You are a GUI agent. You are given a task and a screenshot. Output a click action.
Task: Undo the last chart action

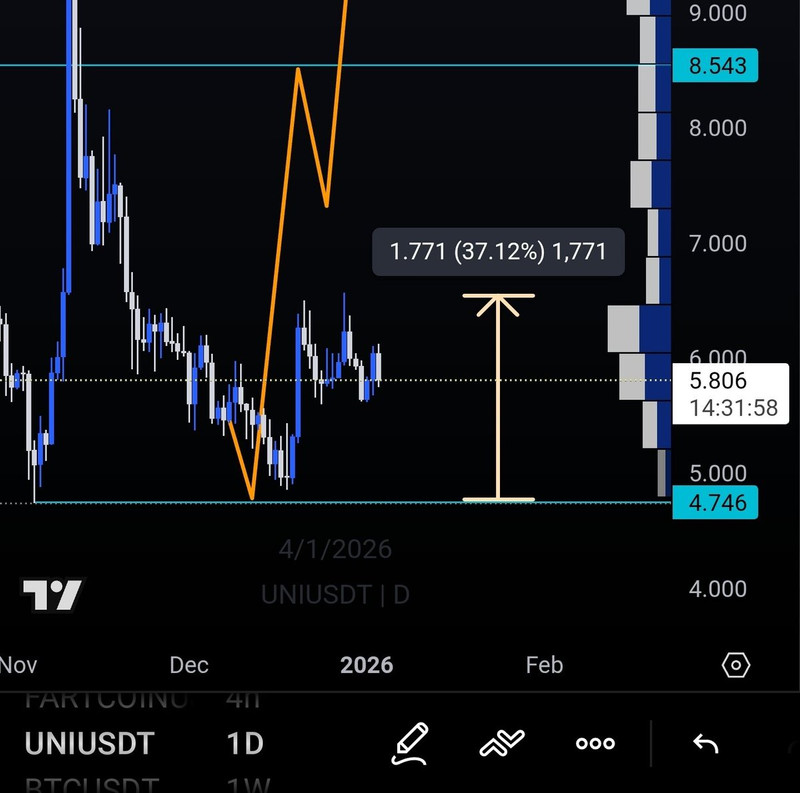click(x=706, y=744)
